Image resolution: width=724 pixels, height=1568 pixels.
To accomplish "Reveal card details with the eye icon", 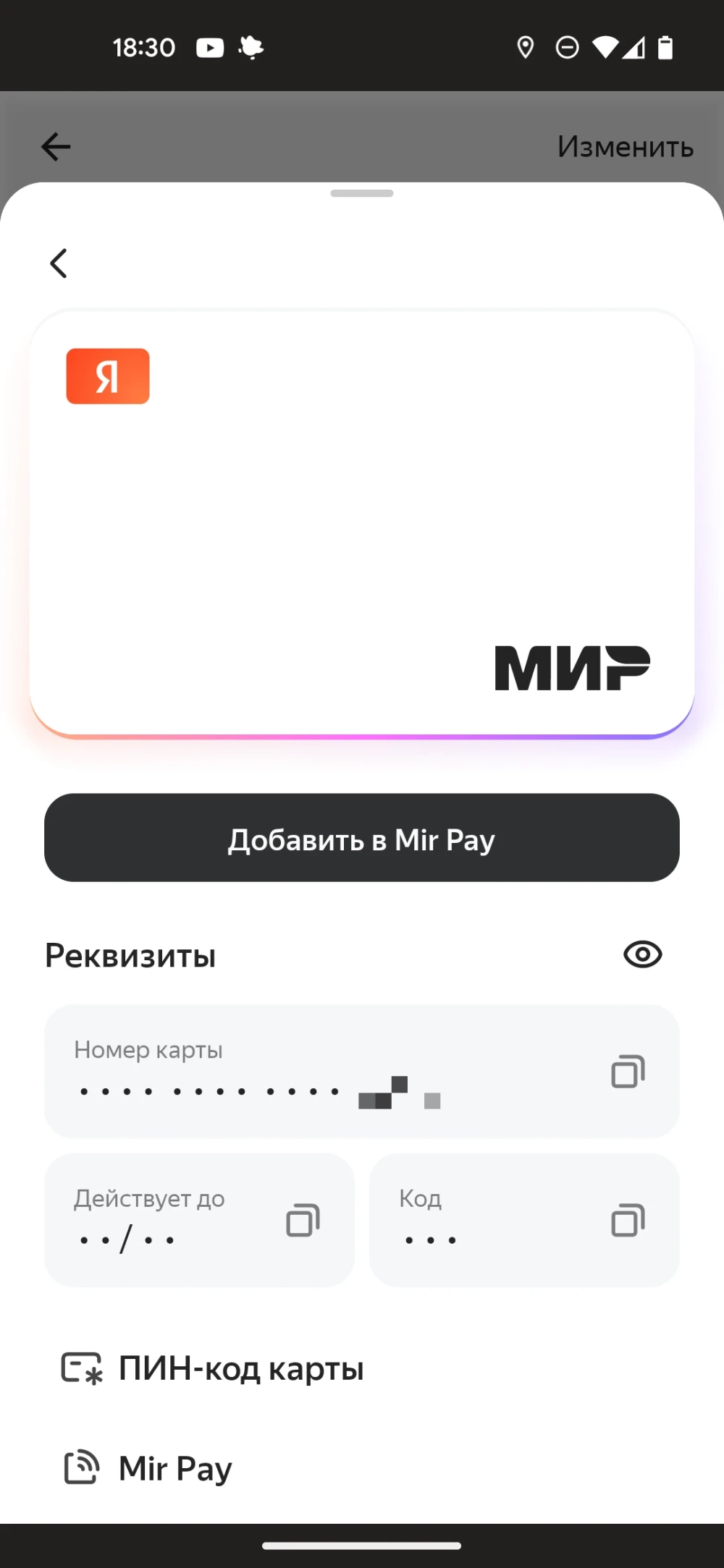I will (642, 954).
